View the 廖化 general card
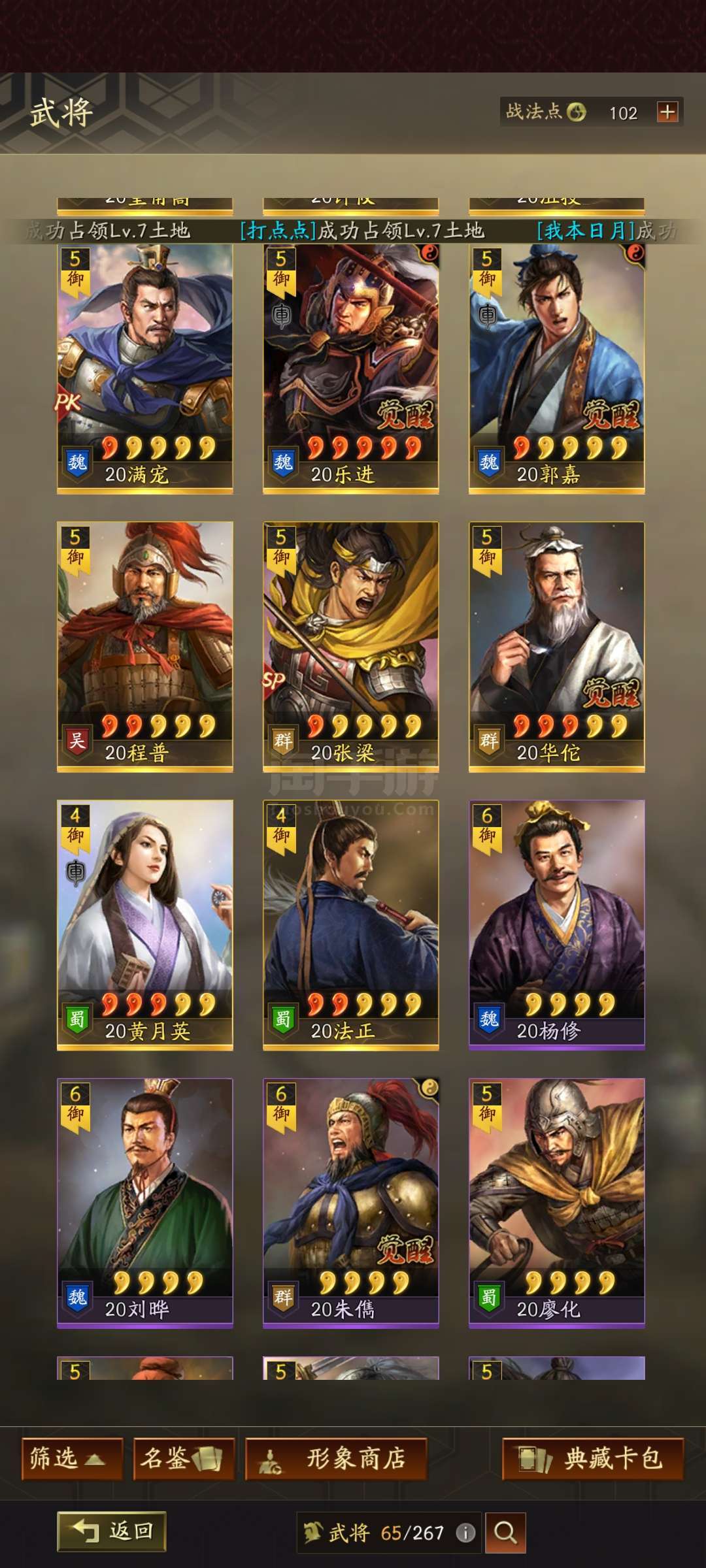This screenshot has width=706, height=1568. [557, 1203]
